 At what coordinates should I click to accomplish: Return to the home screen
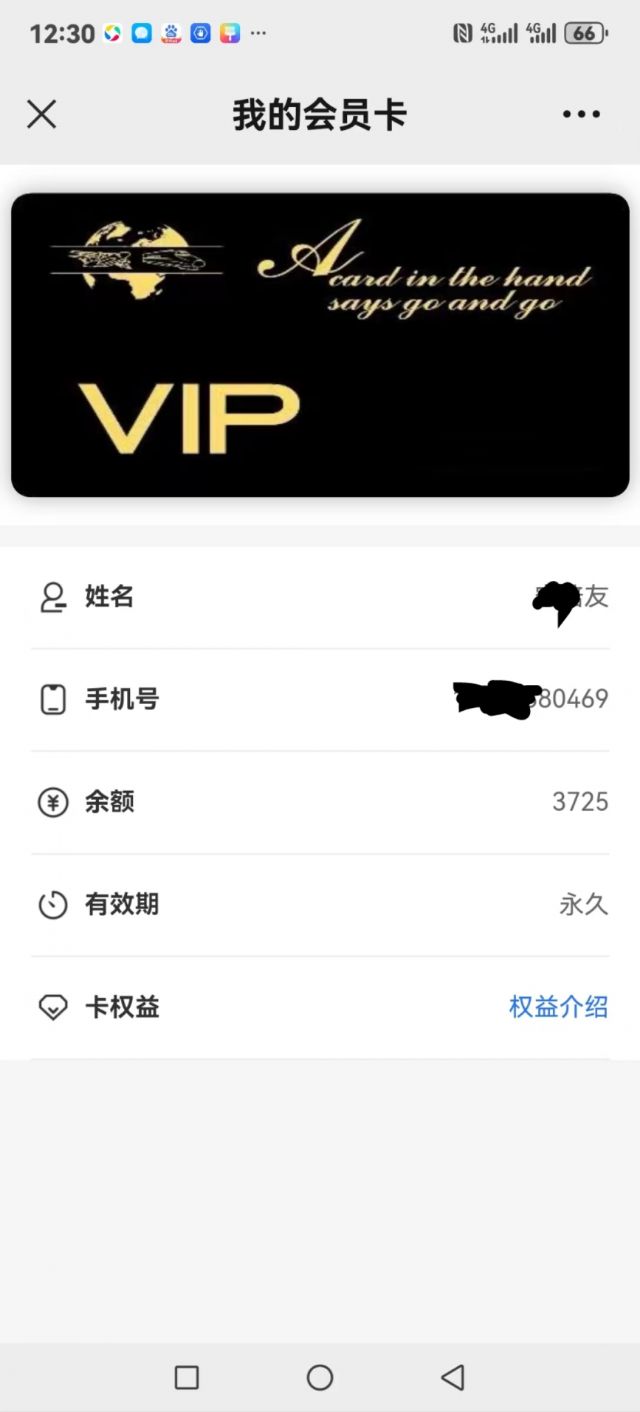(x=320, y=1377)
